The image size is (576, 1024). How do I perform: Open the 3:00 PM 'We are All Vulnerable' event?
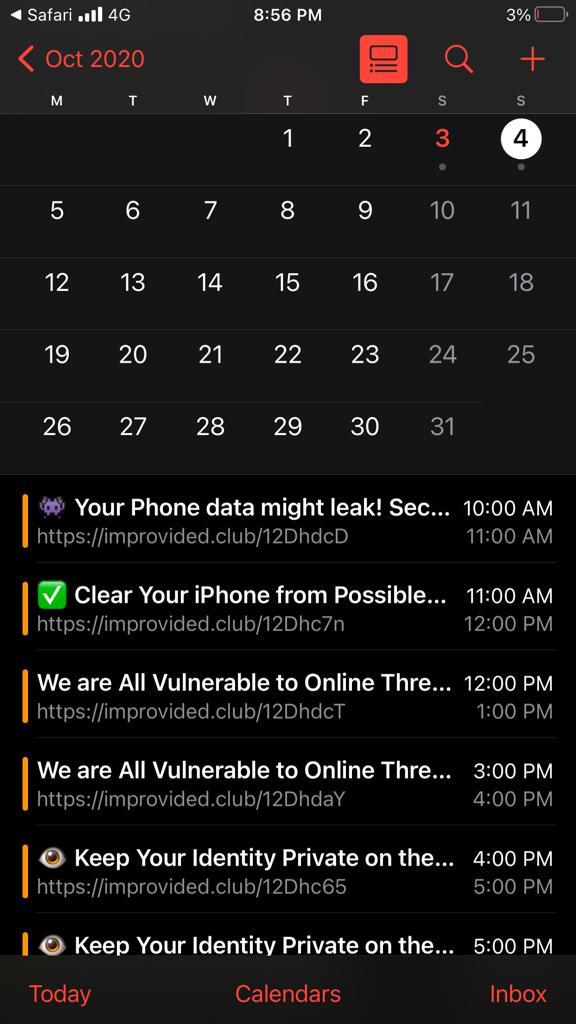coord(288,783)
